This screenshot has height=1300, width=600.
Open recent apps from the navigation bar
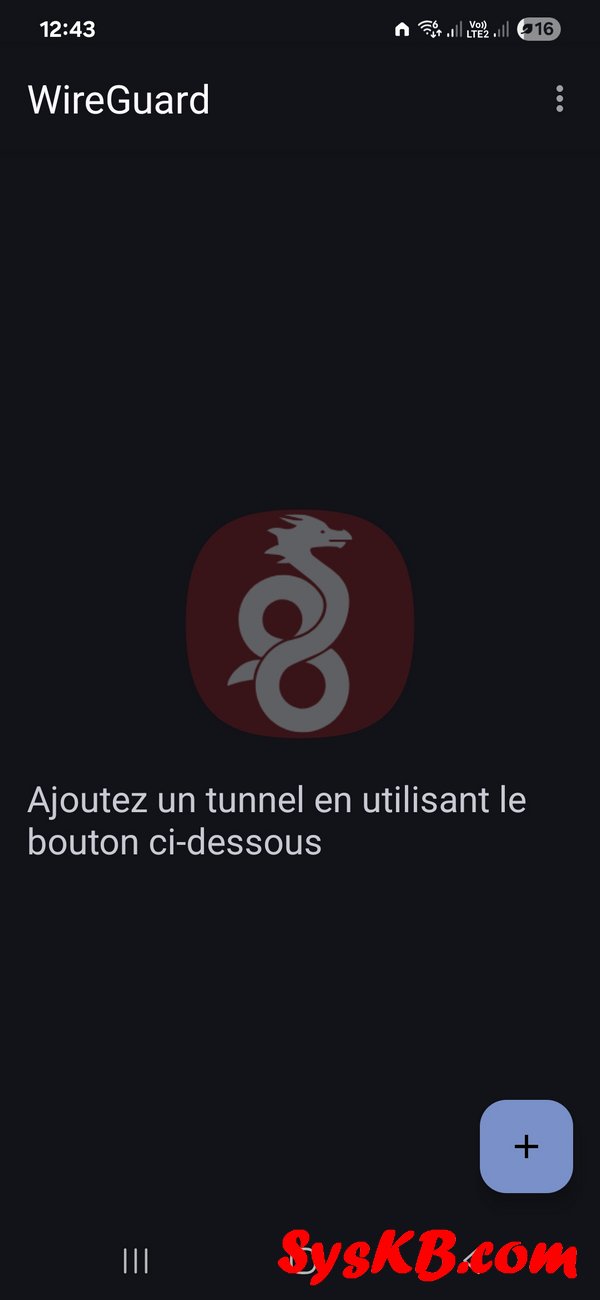136,1260
